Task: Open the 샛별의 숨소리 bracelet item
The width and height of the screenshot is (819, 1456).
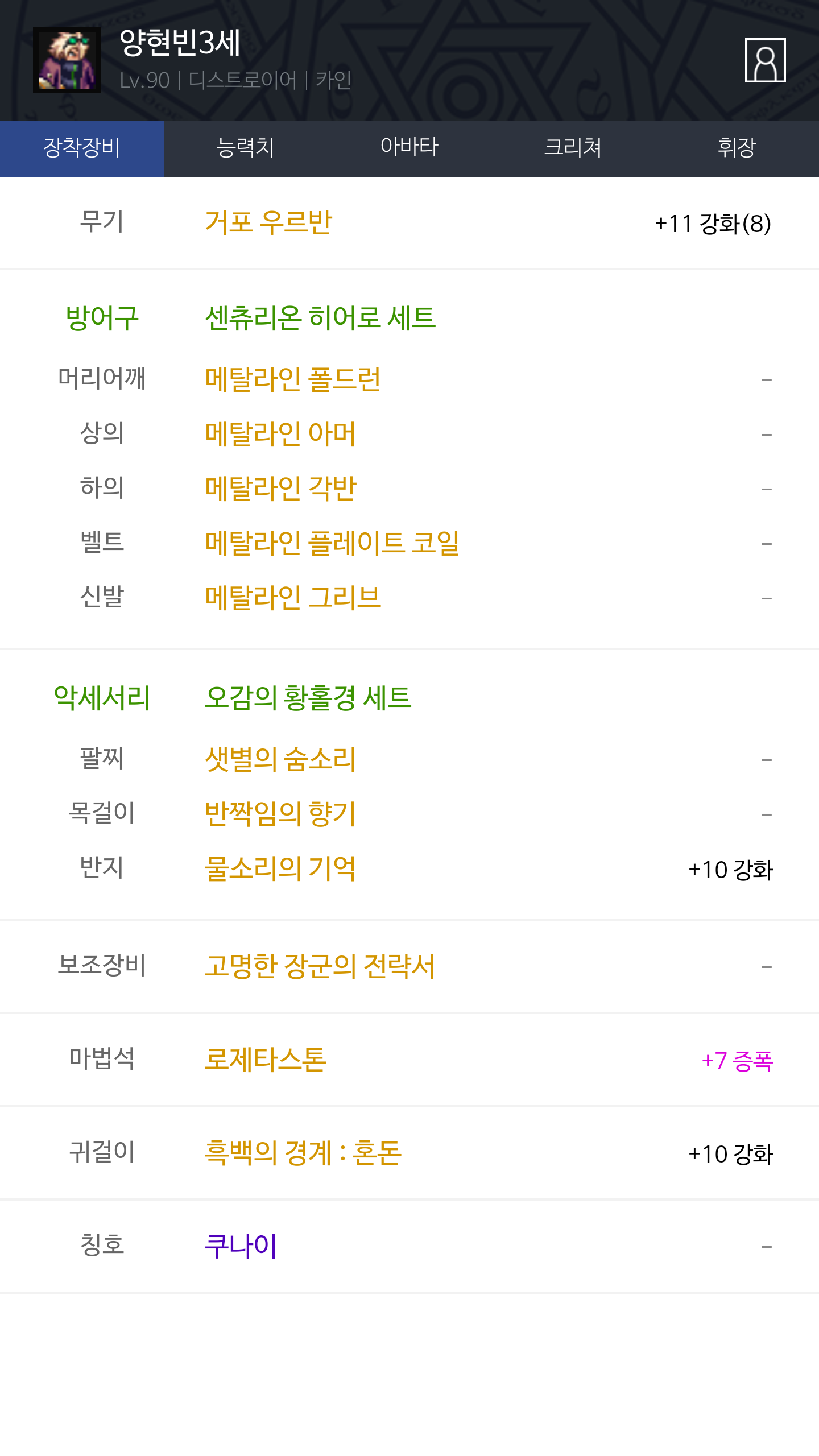Action: pos(280,759)
